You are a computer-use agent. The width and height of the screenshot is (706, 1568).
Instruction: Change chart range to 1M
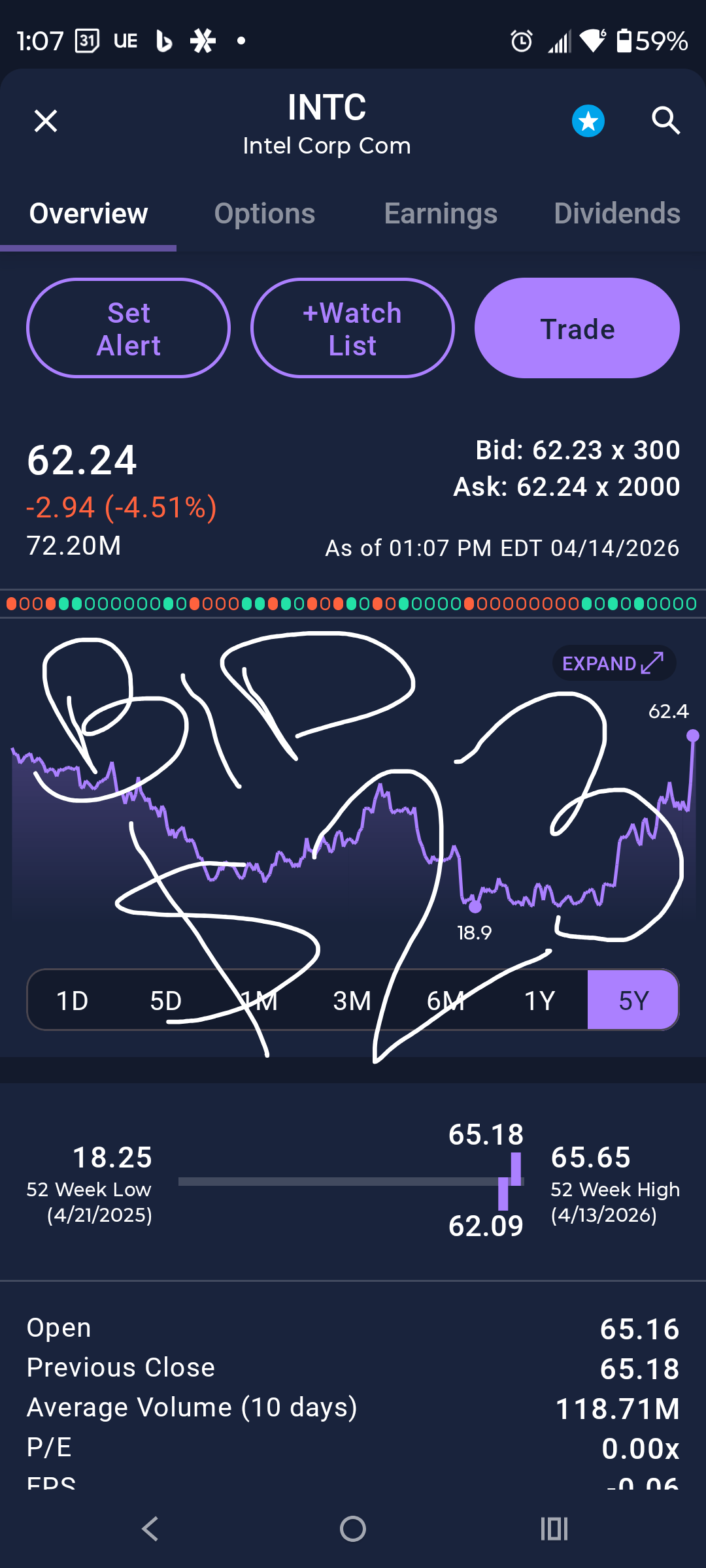(260, 1000)
